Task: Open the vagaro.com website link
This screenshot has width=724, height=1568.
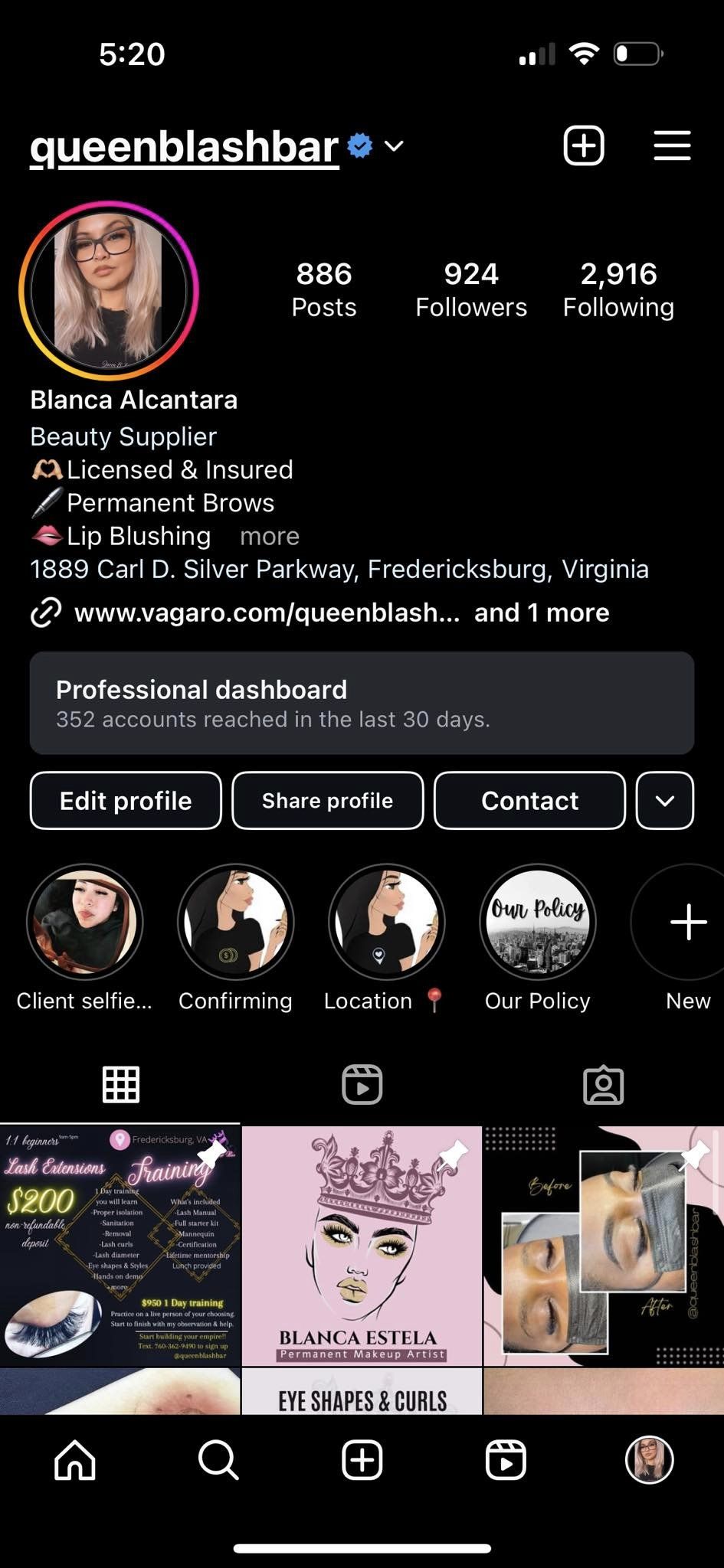Action: pyautogui.click(x=267, y=612)
